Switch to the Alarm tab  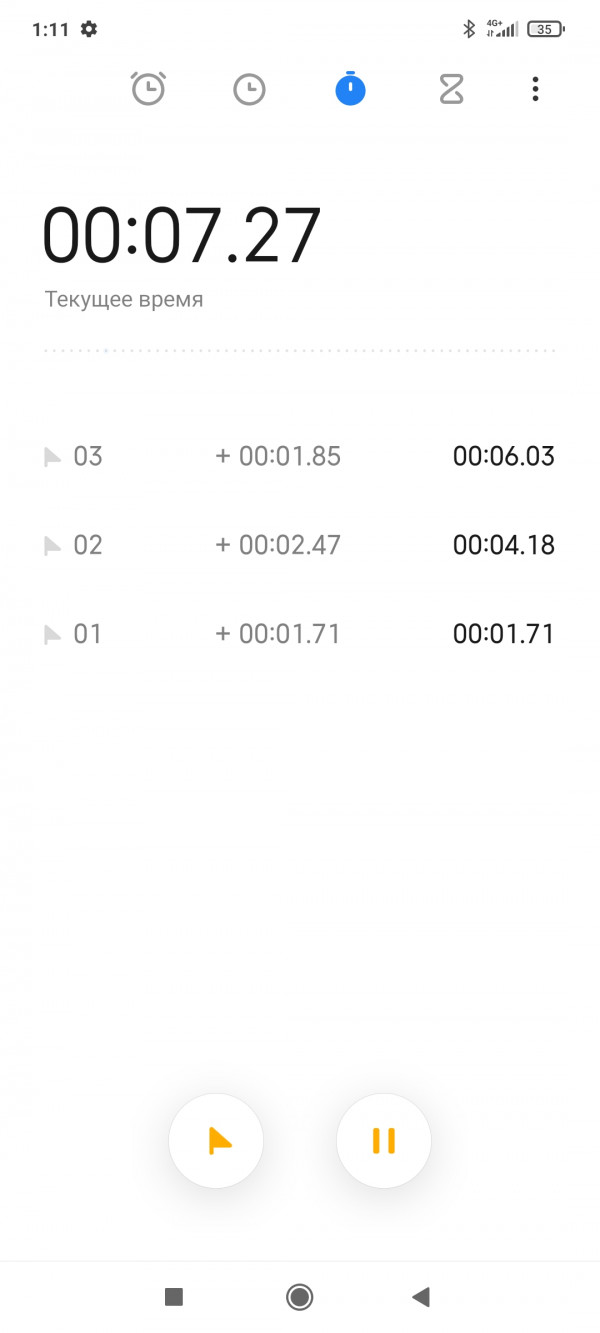[x=148, y=89]
